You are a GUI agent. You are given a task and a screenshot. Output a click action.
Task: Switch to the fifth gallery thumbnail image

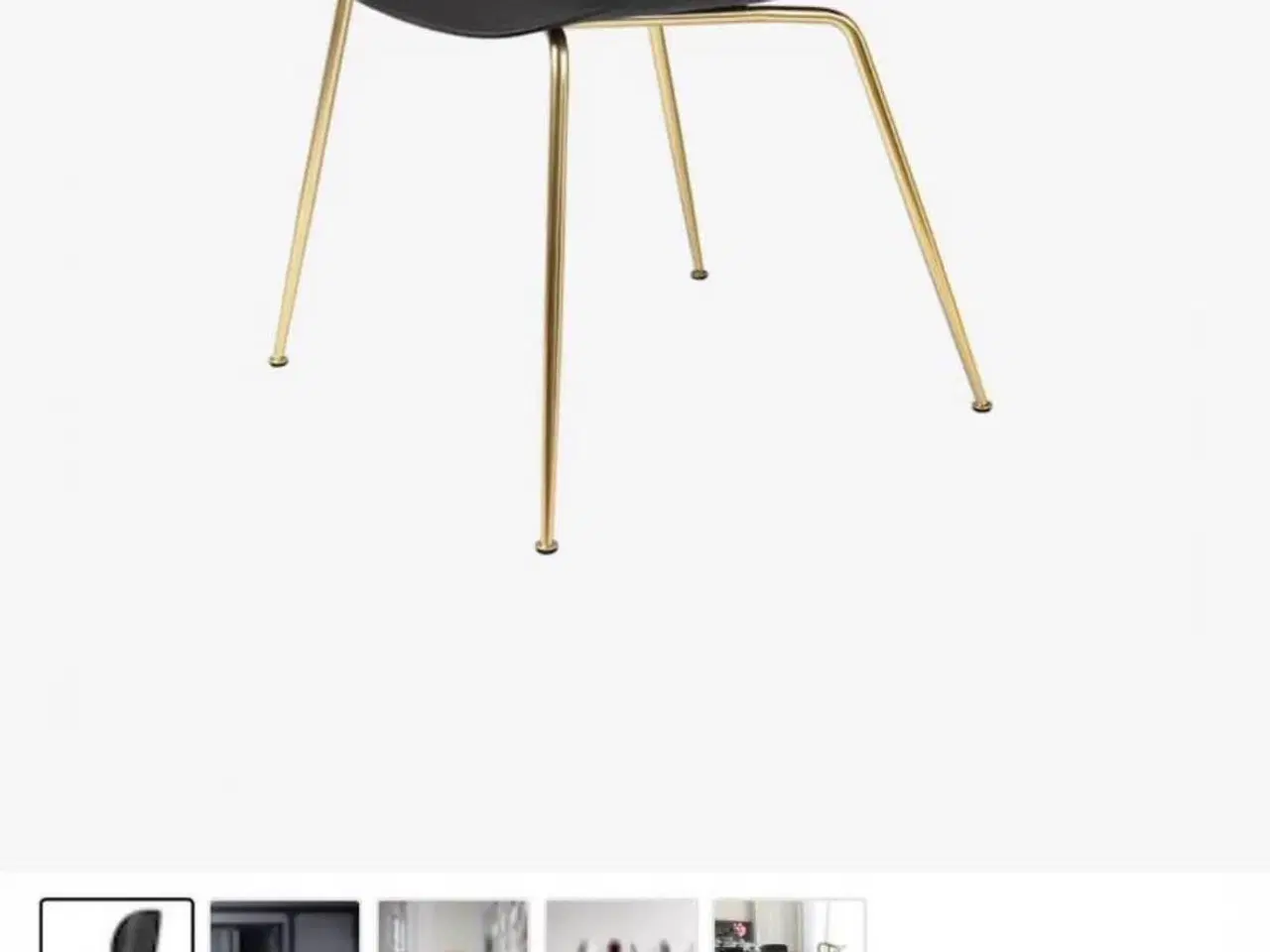click(x=790, y=927)
